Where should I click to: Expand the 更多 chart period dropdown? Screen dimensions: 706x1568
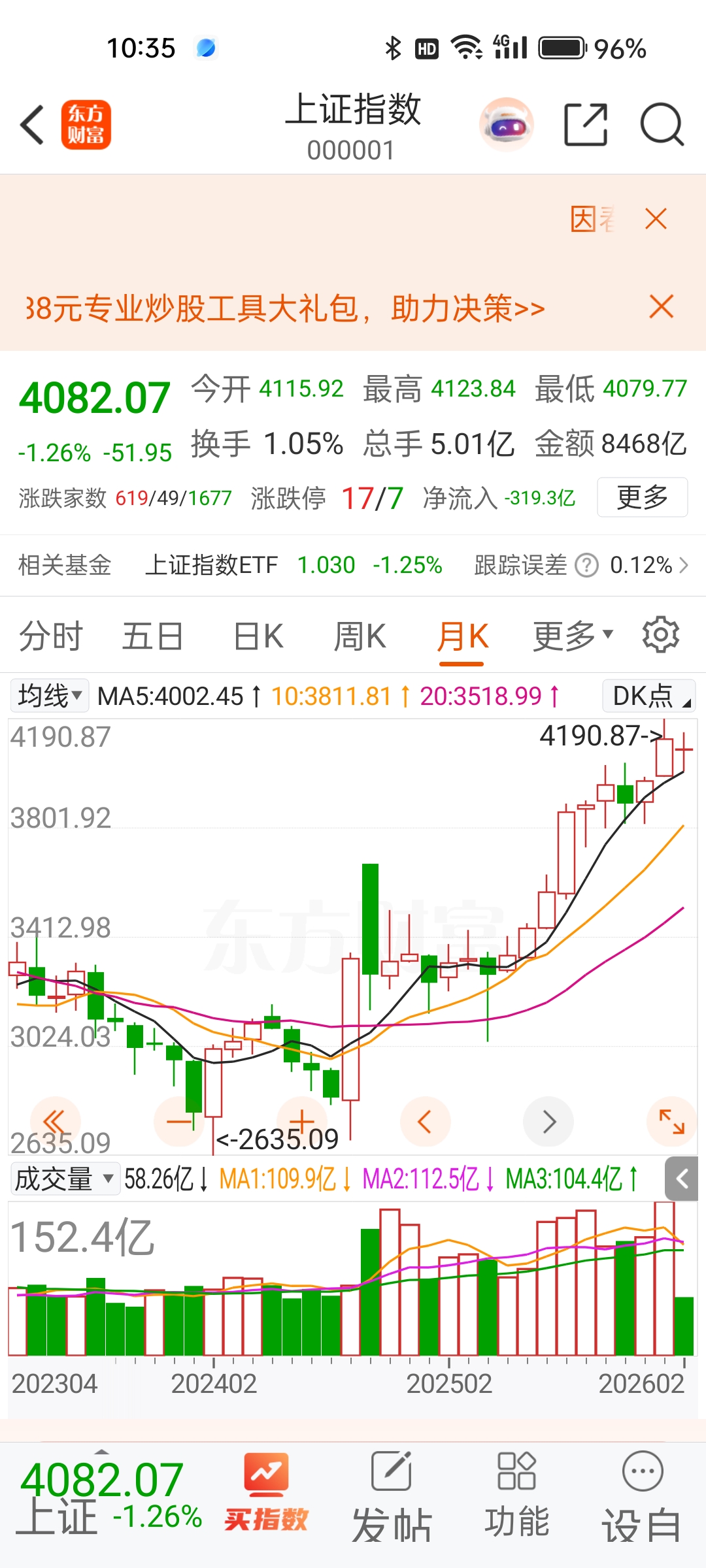[572, 636]
